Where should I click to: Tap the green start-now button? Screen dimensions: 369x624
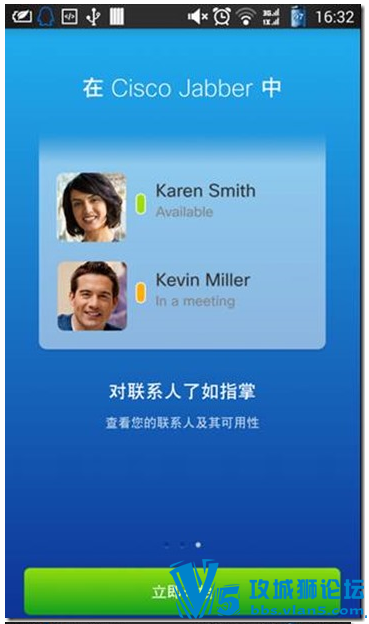coord(182,591)
